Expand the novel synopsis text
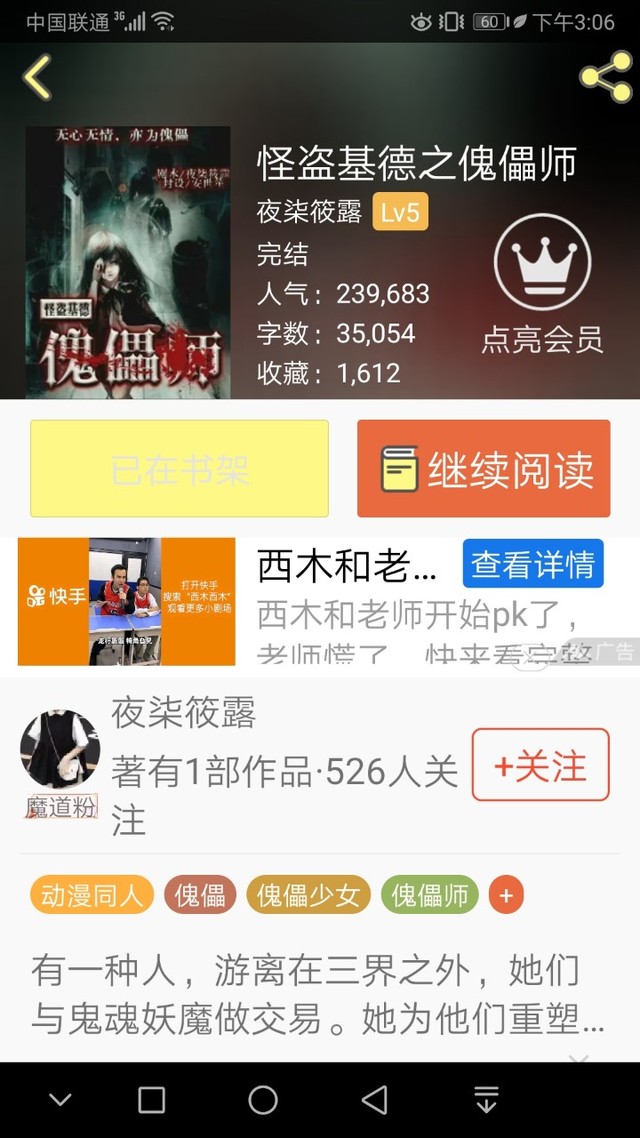640x1138 pixels. [x=318, y=995]
